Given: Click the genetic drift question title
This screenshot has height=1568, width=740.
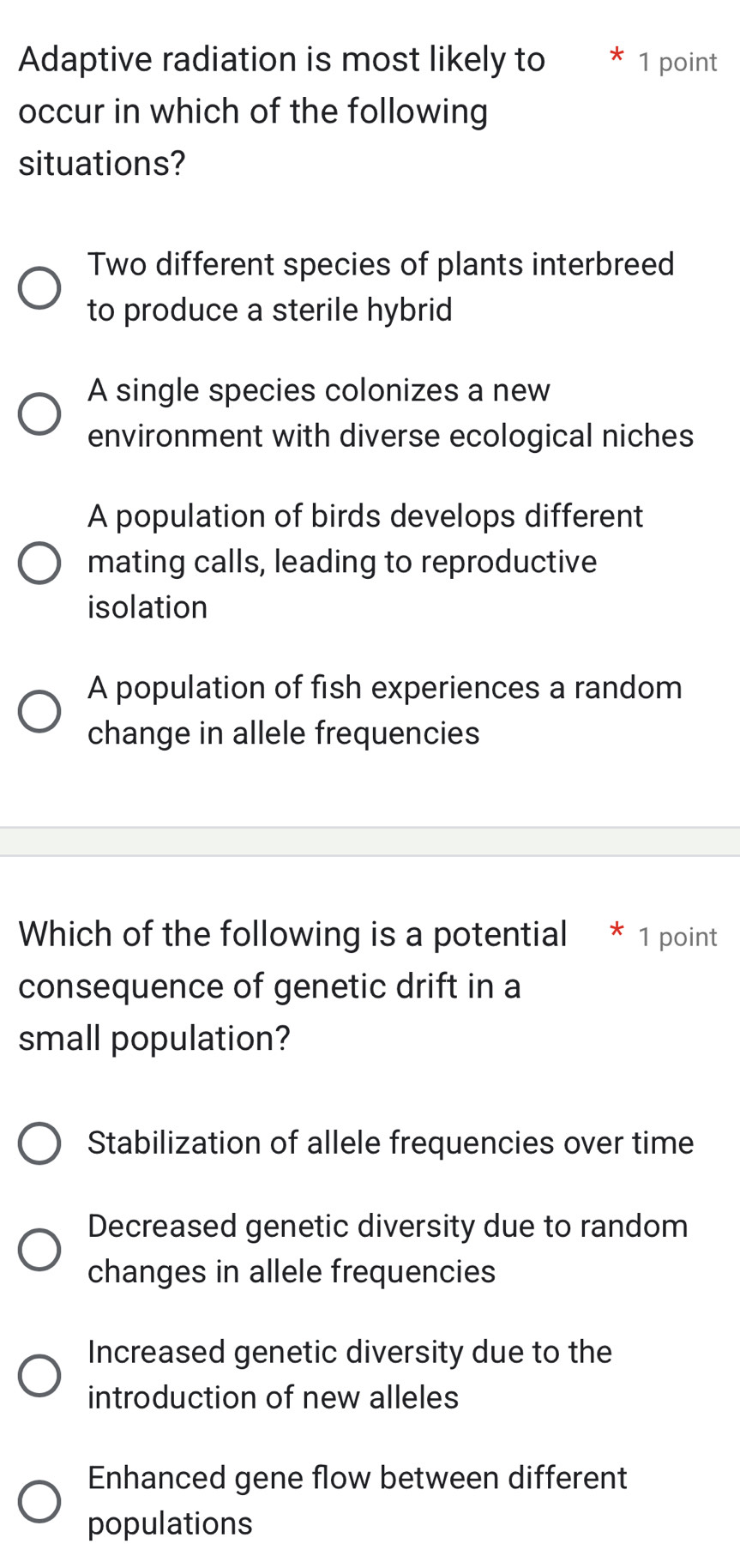Looking at the screenshot, I should 292,986.
